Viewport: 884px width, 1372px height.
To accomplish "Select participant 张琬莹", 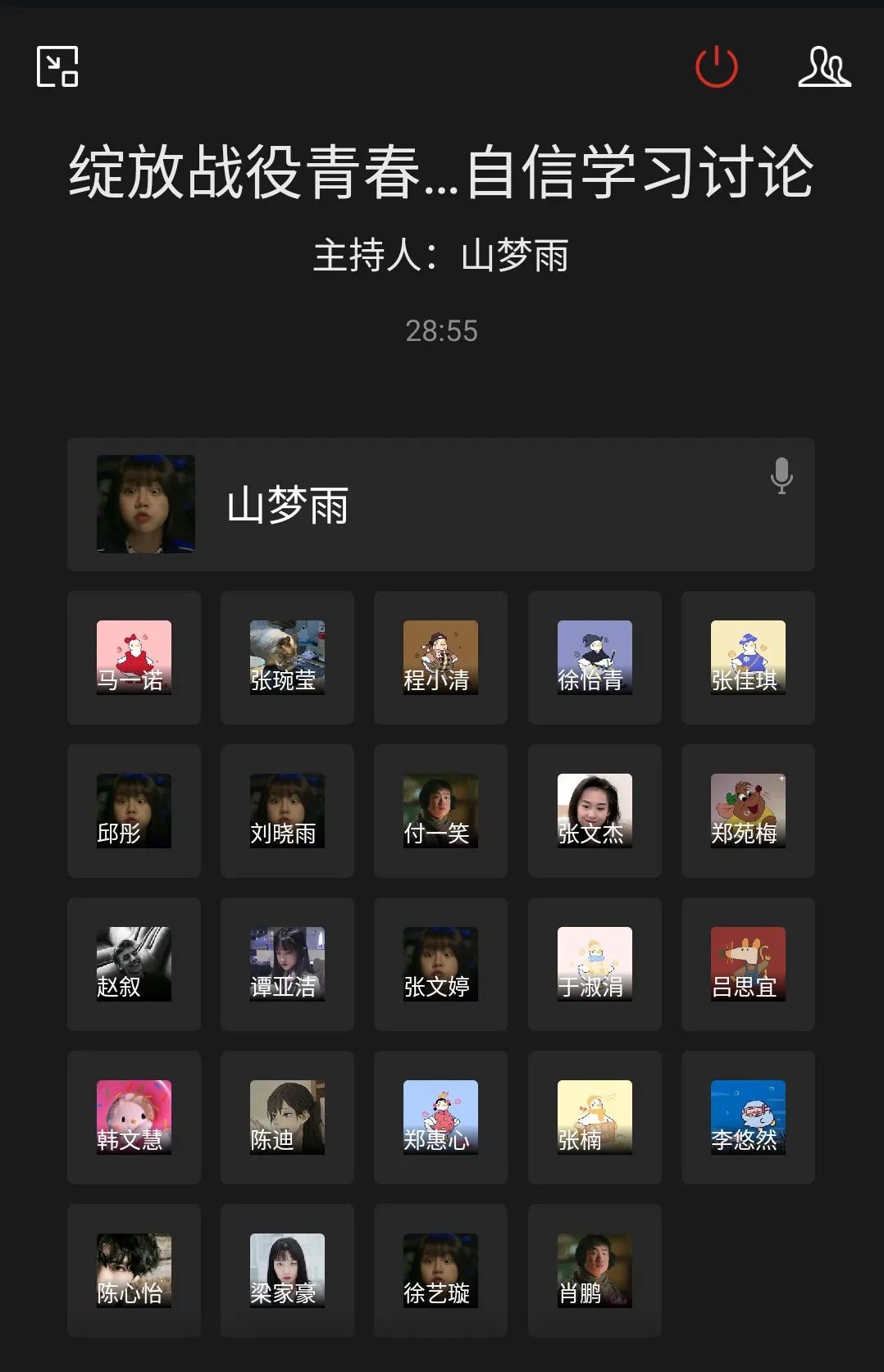I will (287, 657).
